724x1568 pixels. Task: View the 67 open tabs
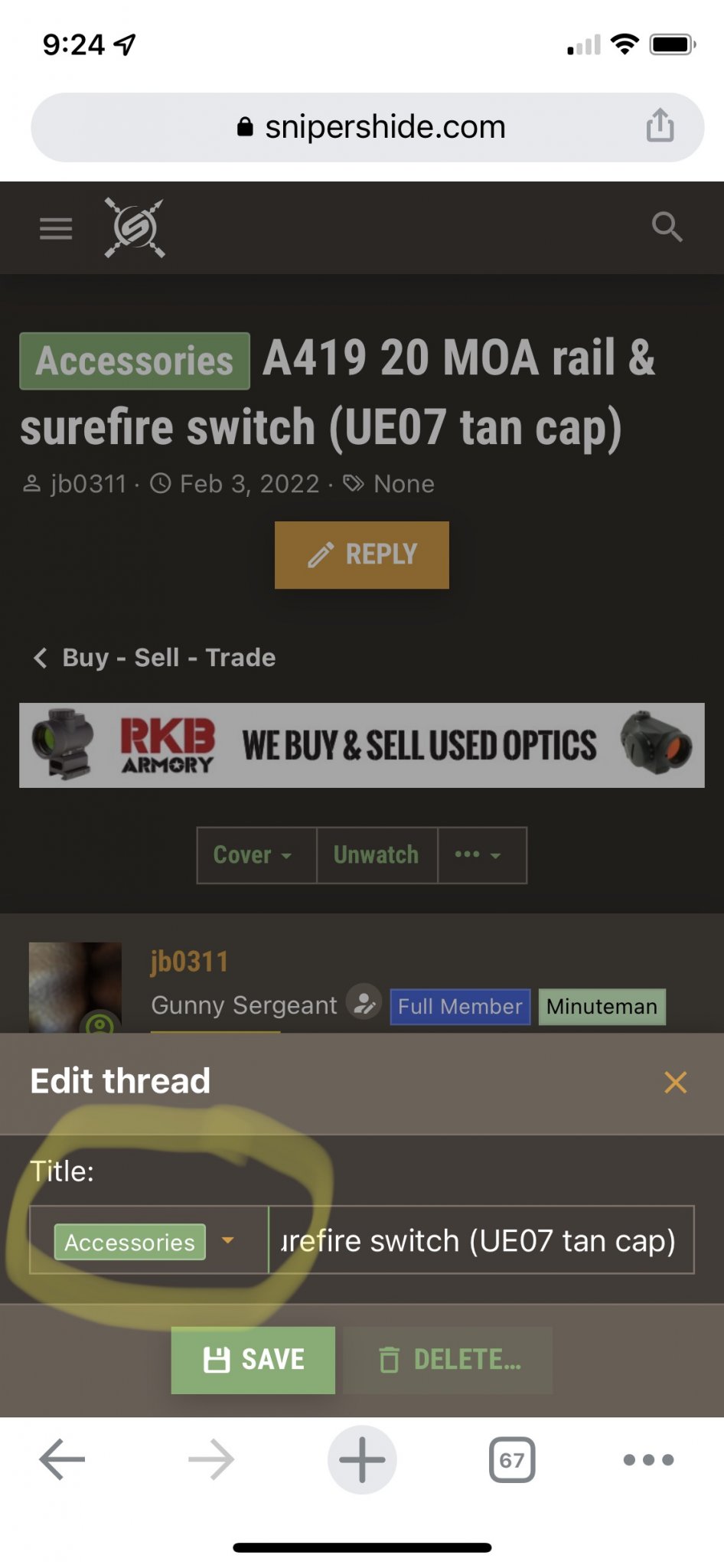pos(512,1460)
